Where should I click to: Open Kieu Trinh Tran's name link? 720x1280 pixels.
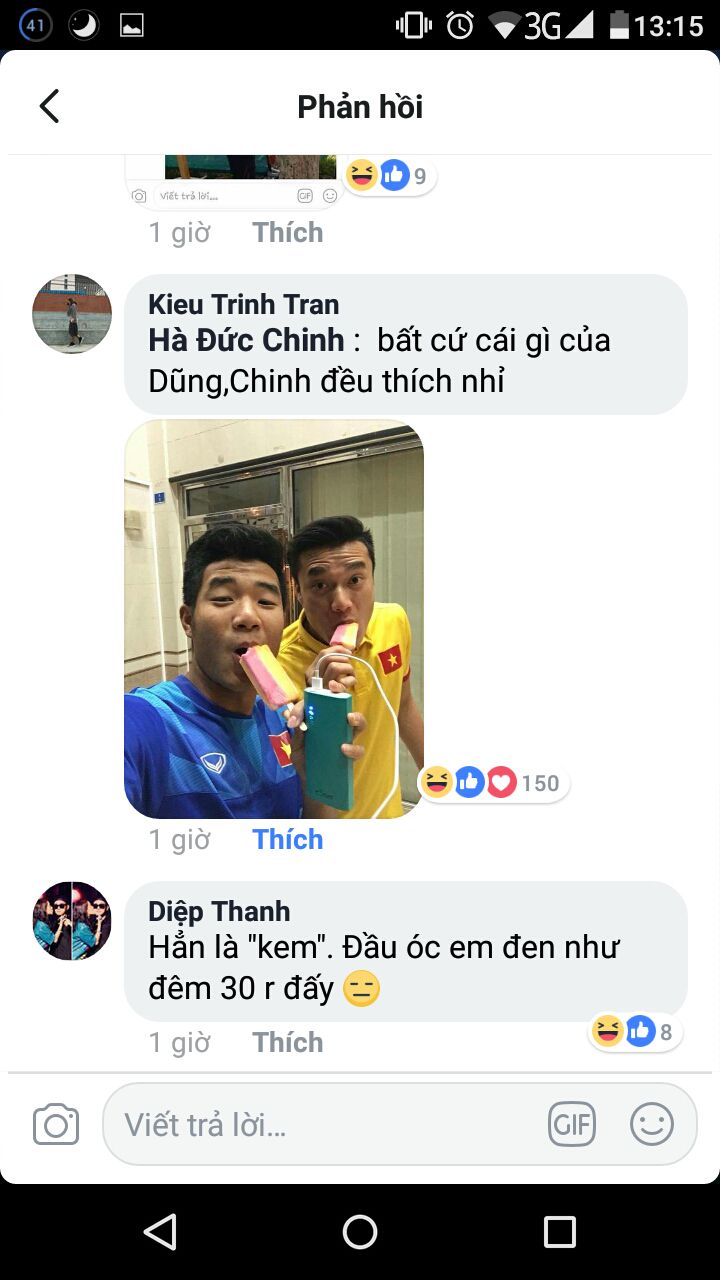point(243,304)
